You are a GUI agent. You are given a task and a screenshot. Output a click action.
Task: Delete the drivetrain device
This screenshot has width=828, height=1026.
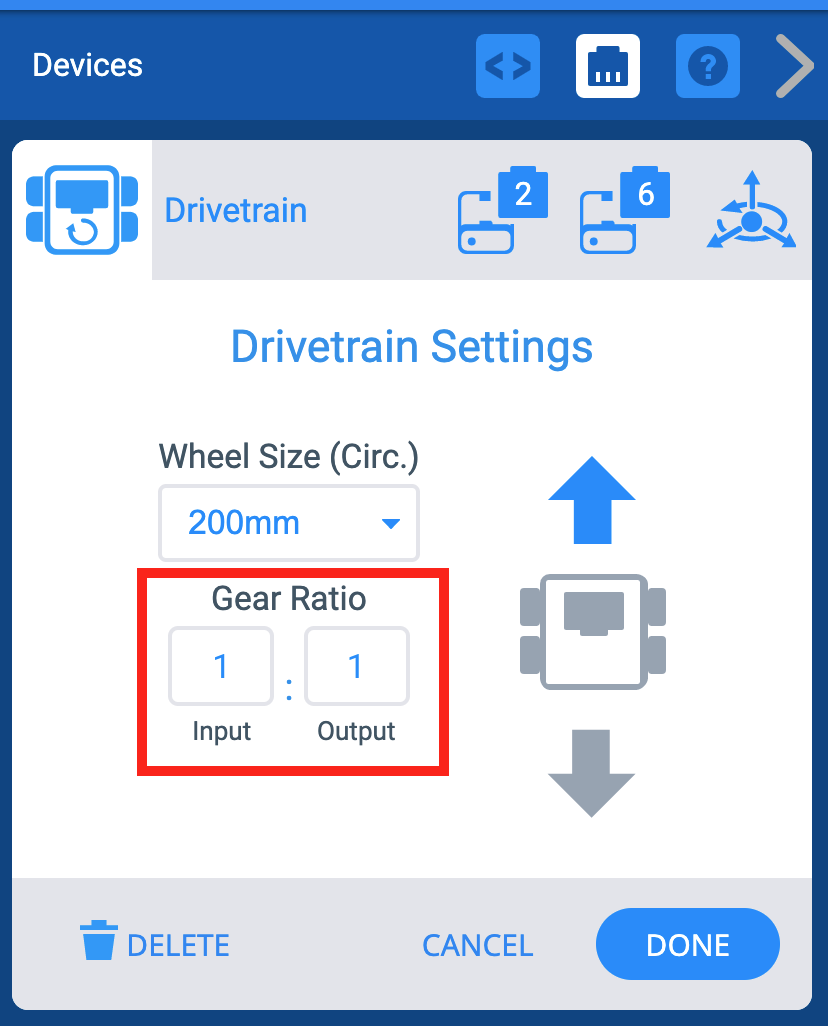[x=155, y=945]
